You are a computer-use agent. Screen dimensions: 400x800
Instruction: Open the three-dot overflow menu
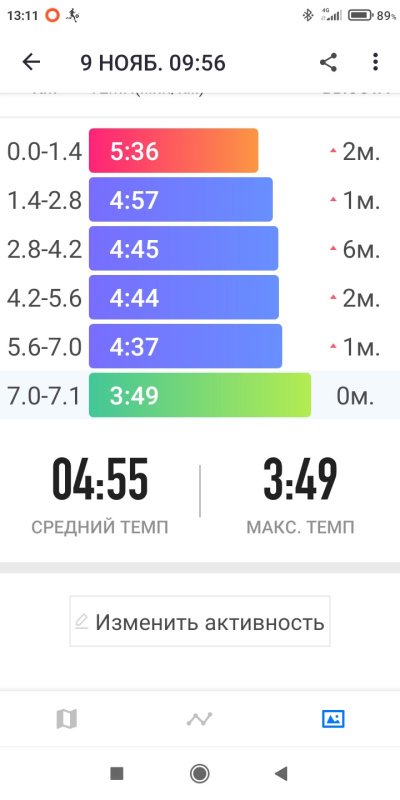pos(376,62)
